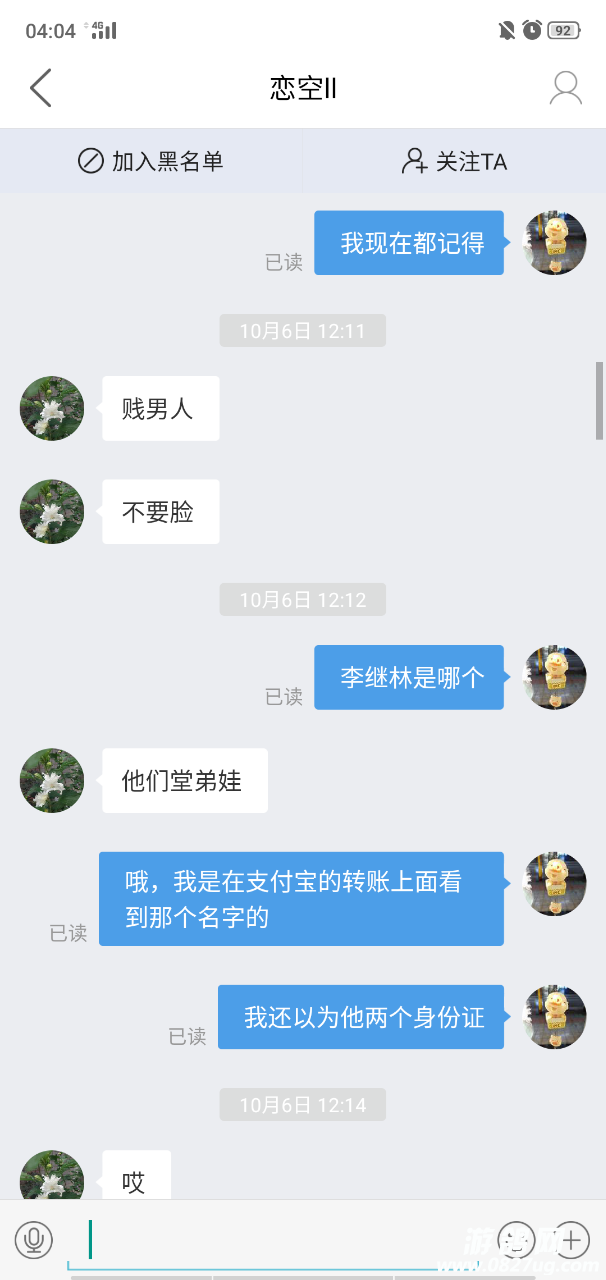
Task: Open the emoji picker
Action: click(516, 1241)
